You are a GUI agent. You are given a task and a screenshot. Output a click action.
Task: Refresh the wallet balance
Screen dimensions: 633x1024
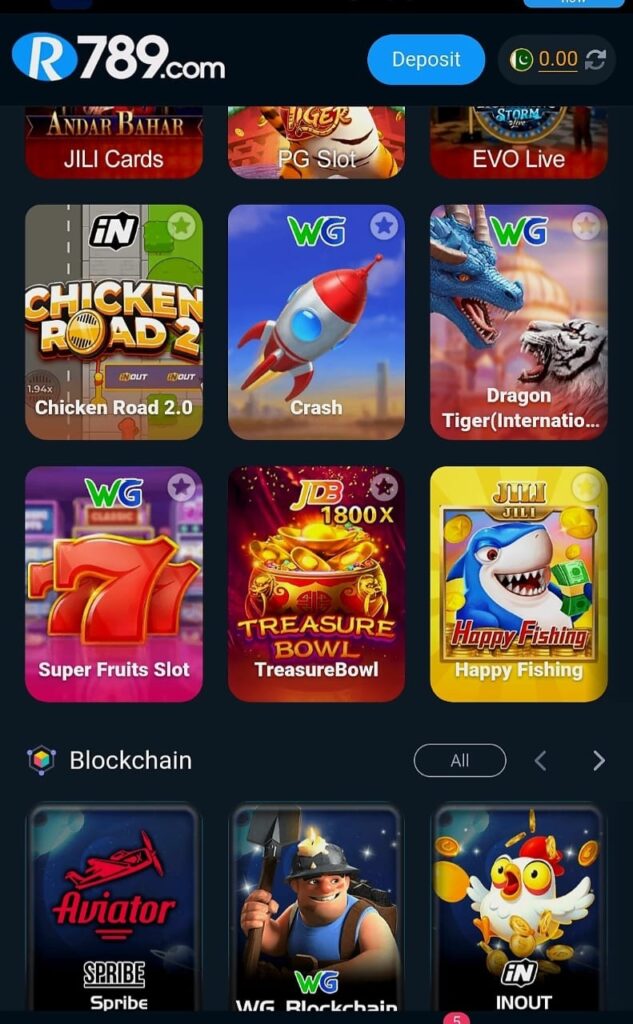596,60
